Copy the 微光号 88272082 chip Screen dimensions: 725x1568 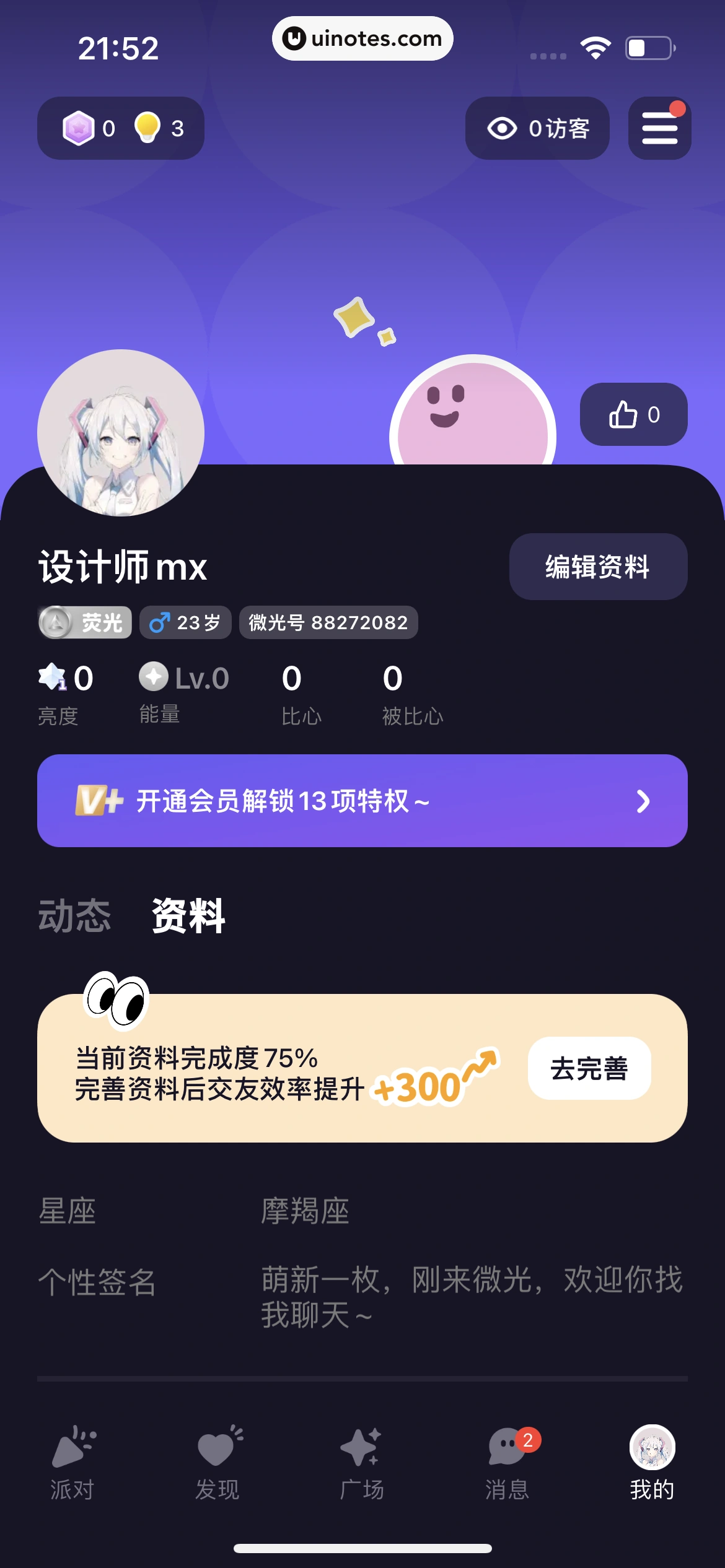click(328, 622)
